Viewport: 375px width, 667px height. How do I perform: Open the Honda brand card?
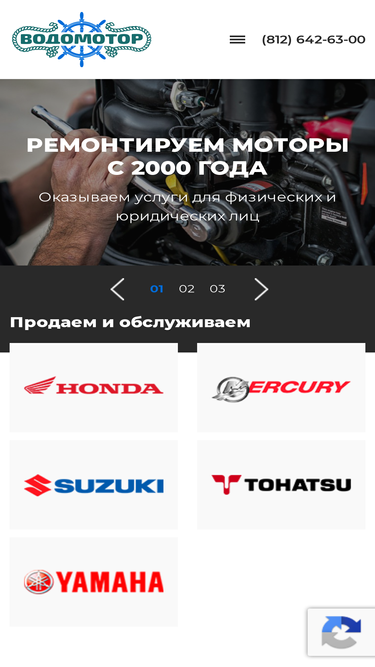coord(94,388)
